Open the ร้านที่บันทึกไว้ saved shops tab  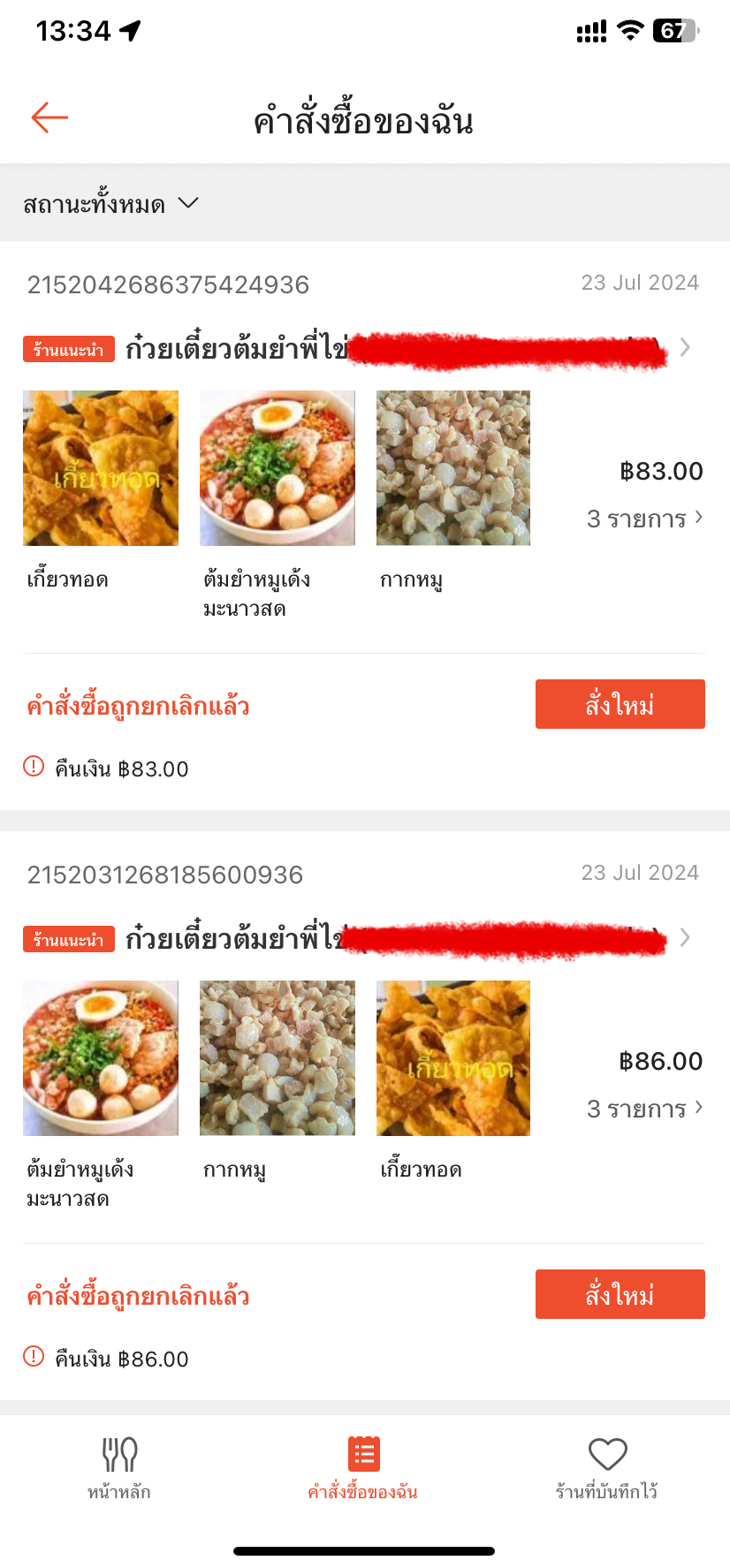point(607,1468)
